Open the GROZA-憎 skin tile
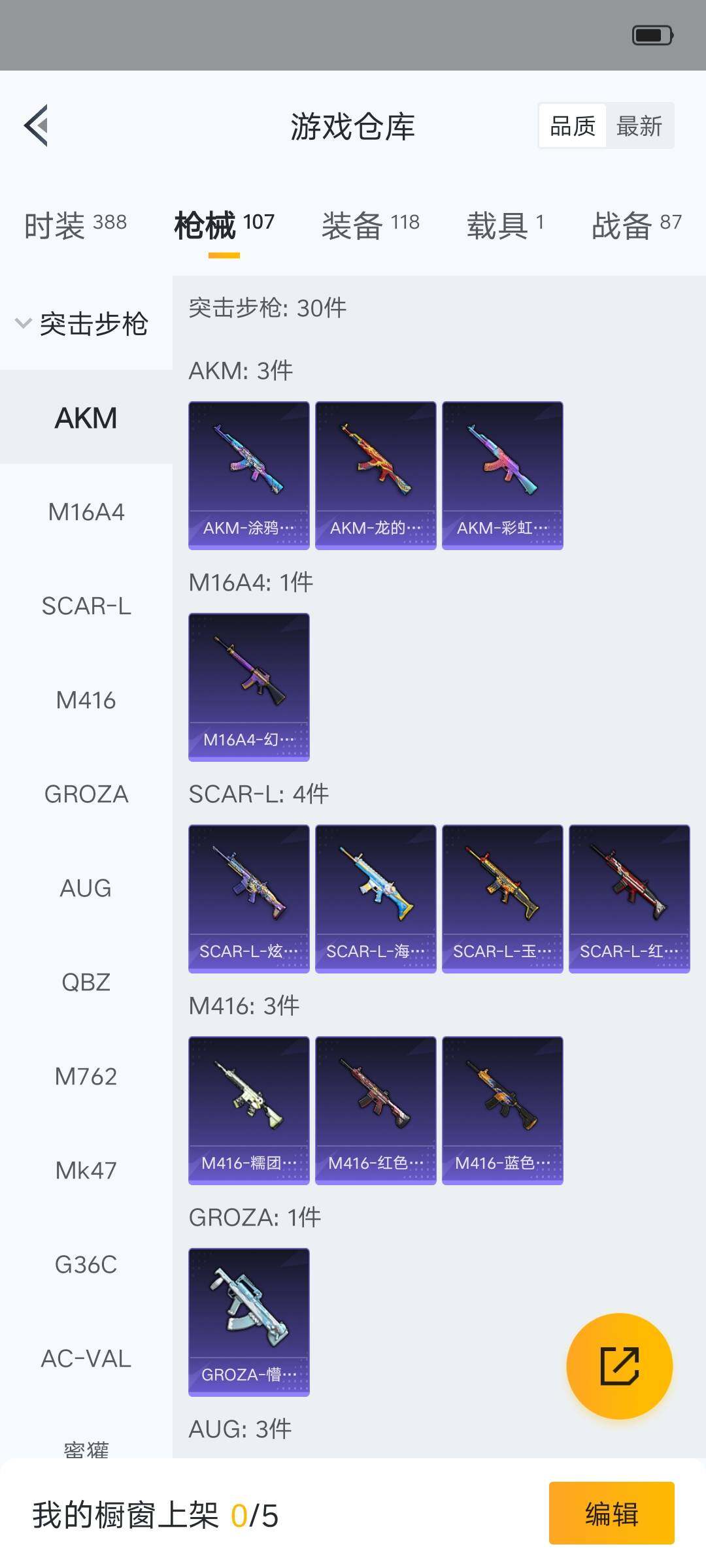This screenshot has width=706, height=1568. [x=249, y=1322]
